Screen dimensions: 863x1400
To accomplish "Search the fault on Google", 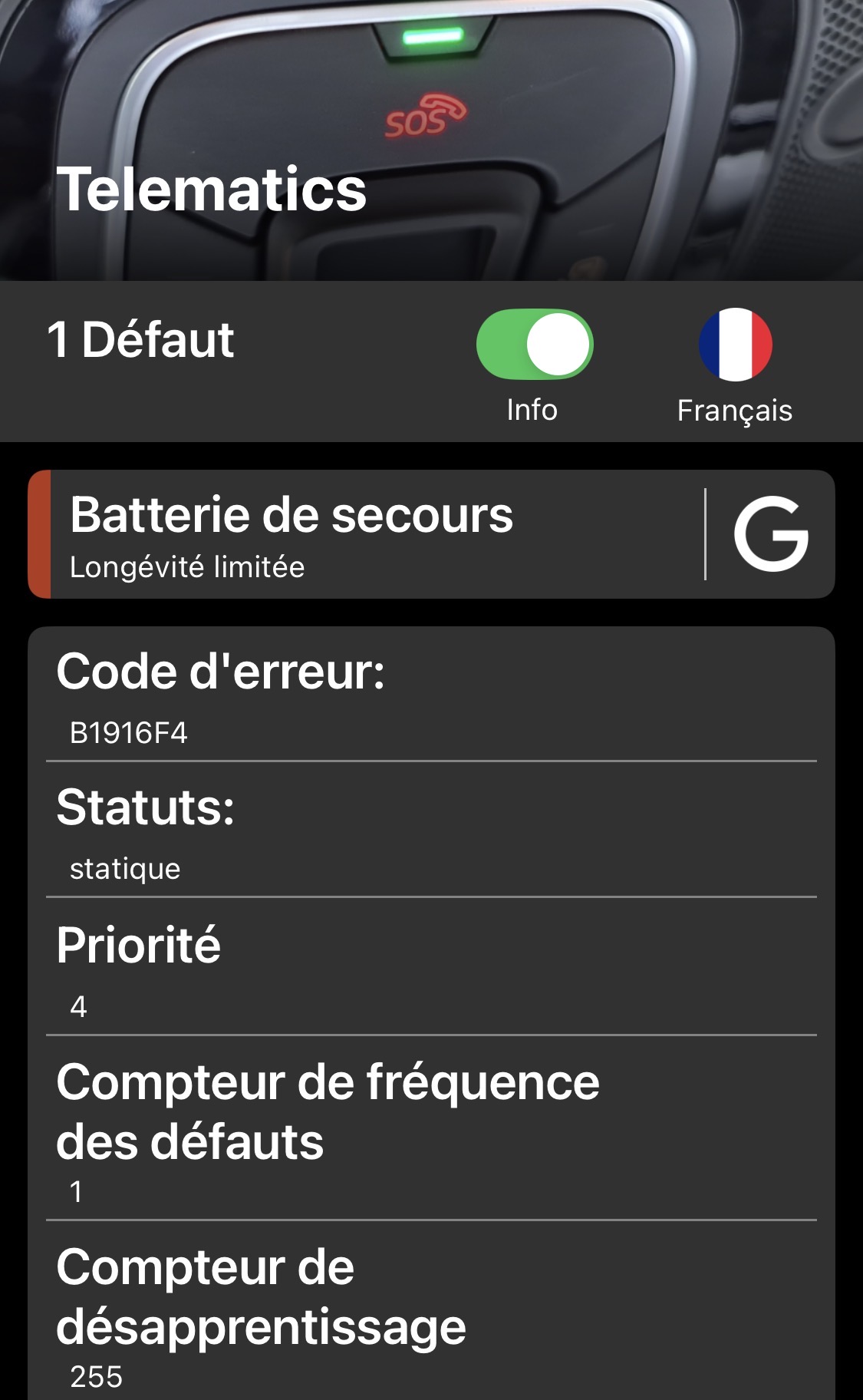I will click(770, 533).
